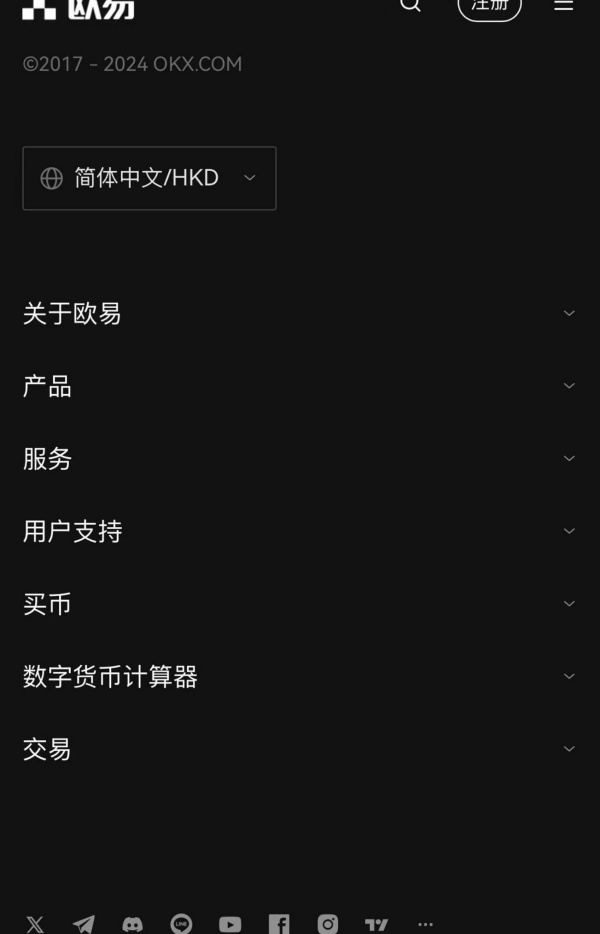Viewport: 600px width, 934px height.
Task: Open the Facebook social link
Action: pos(279,924)
